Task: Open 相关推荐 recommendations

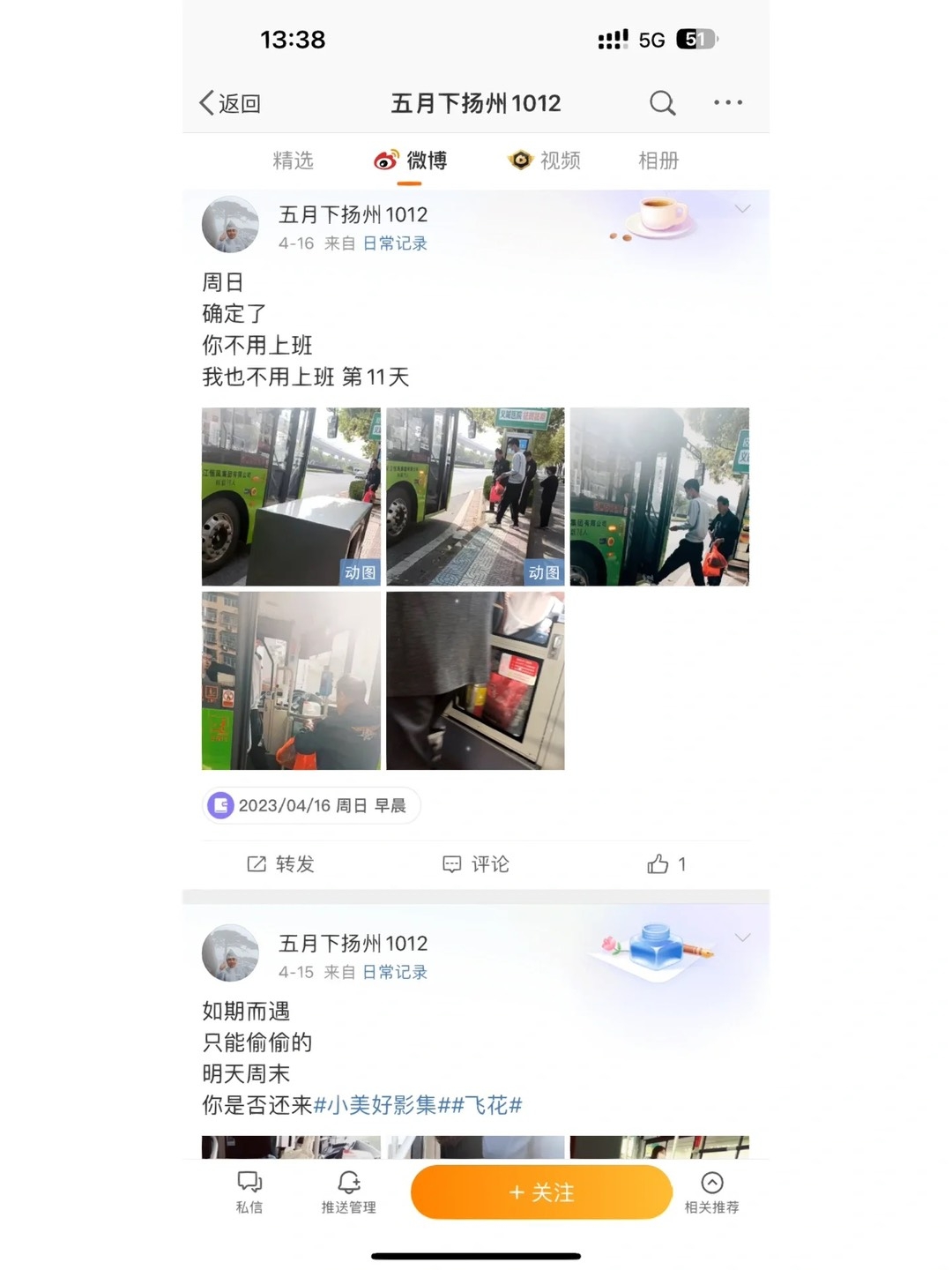Action: (x=711, y=1192)
